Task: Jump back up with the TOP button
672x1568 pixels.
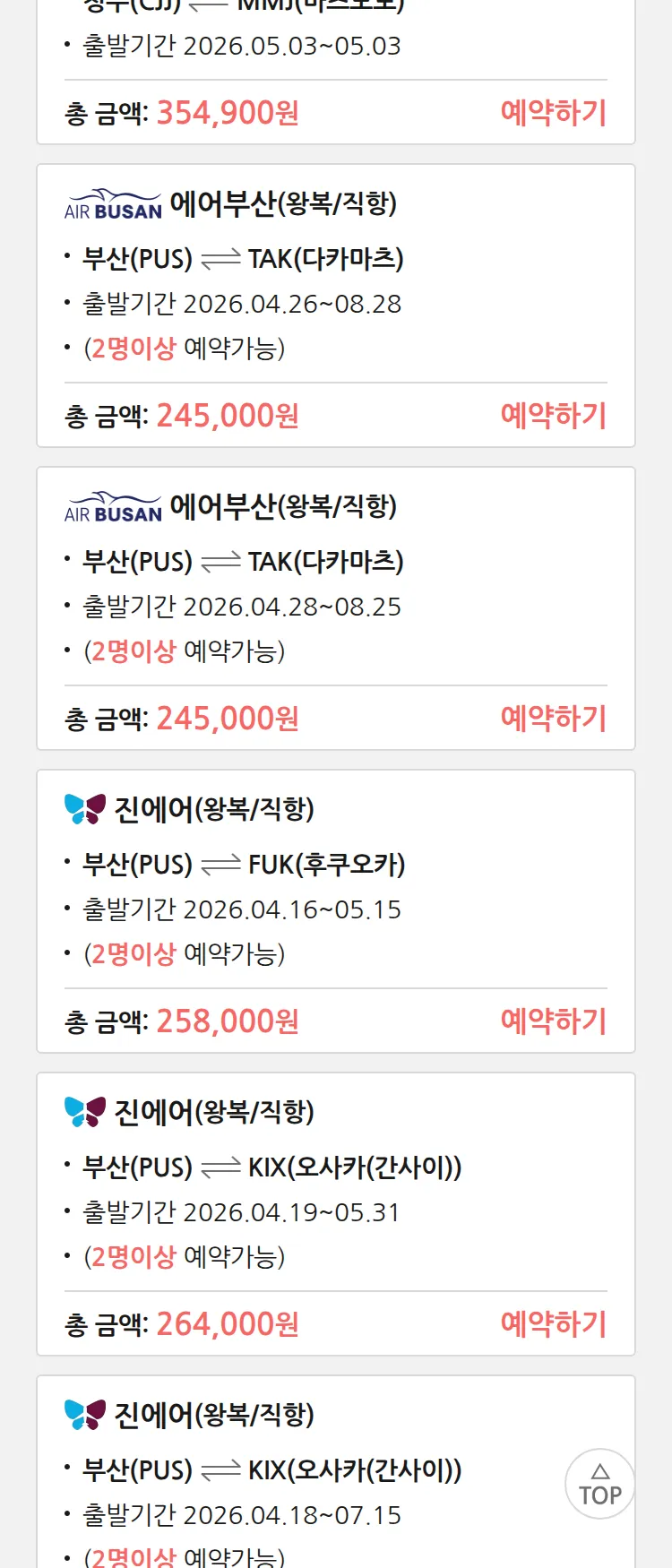Action: (x=599, y=1484)
